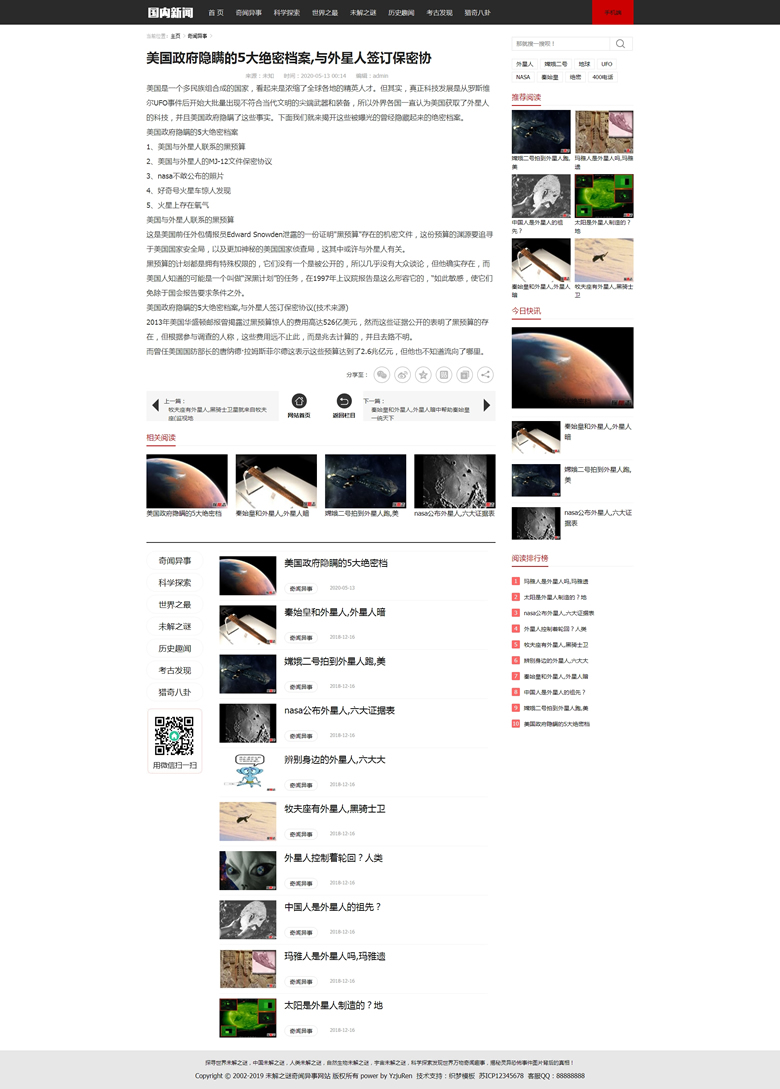Tap the red button in header
780x1089 pixels.
pyautogui.click(x=612, y=13)
